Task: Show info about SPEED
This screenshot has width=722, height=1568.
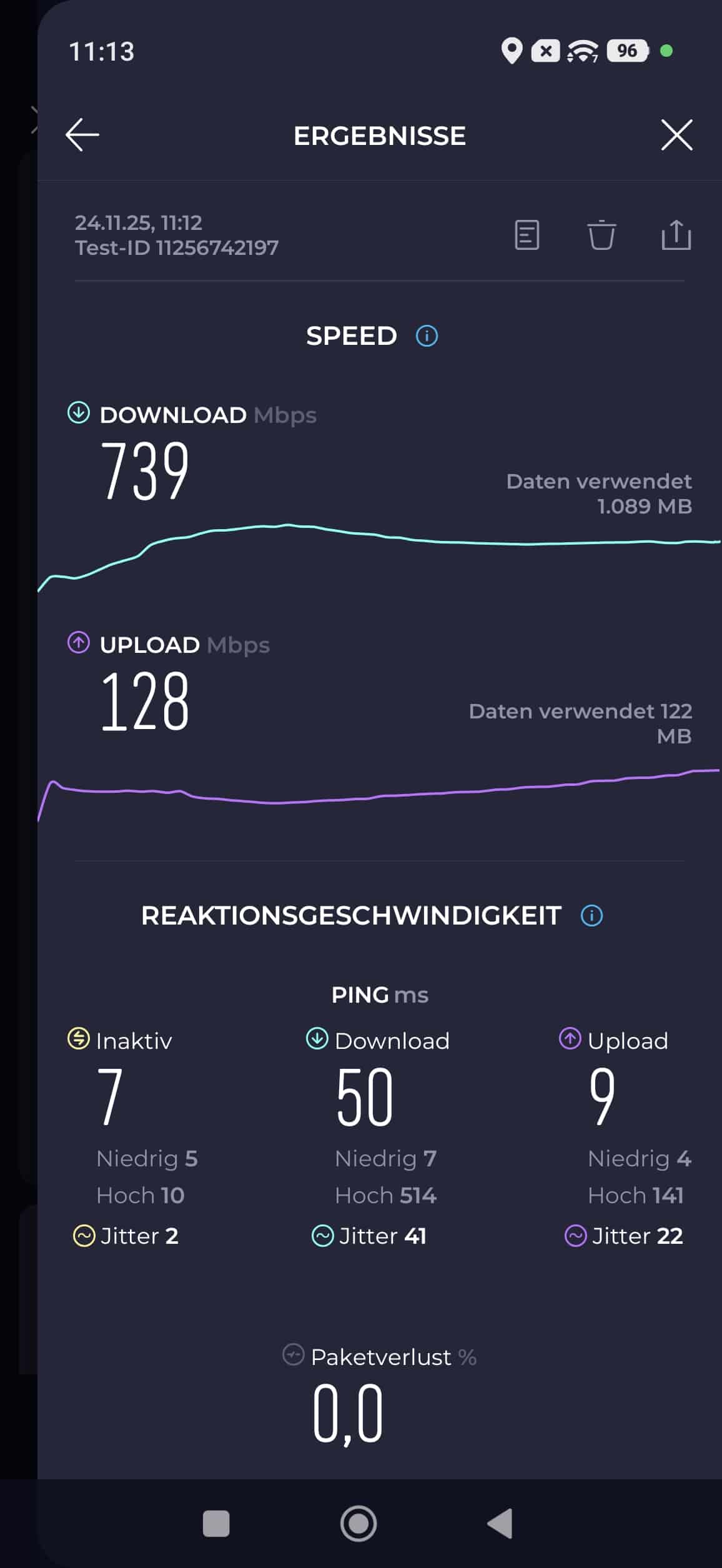Action: pos(427,336)
